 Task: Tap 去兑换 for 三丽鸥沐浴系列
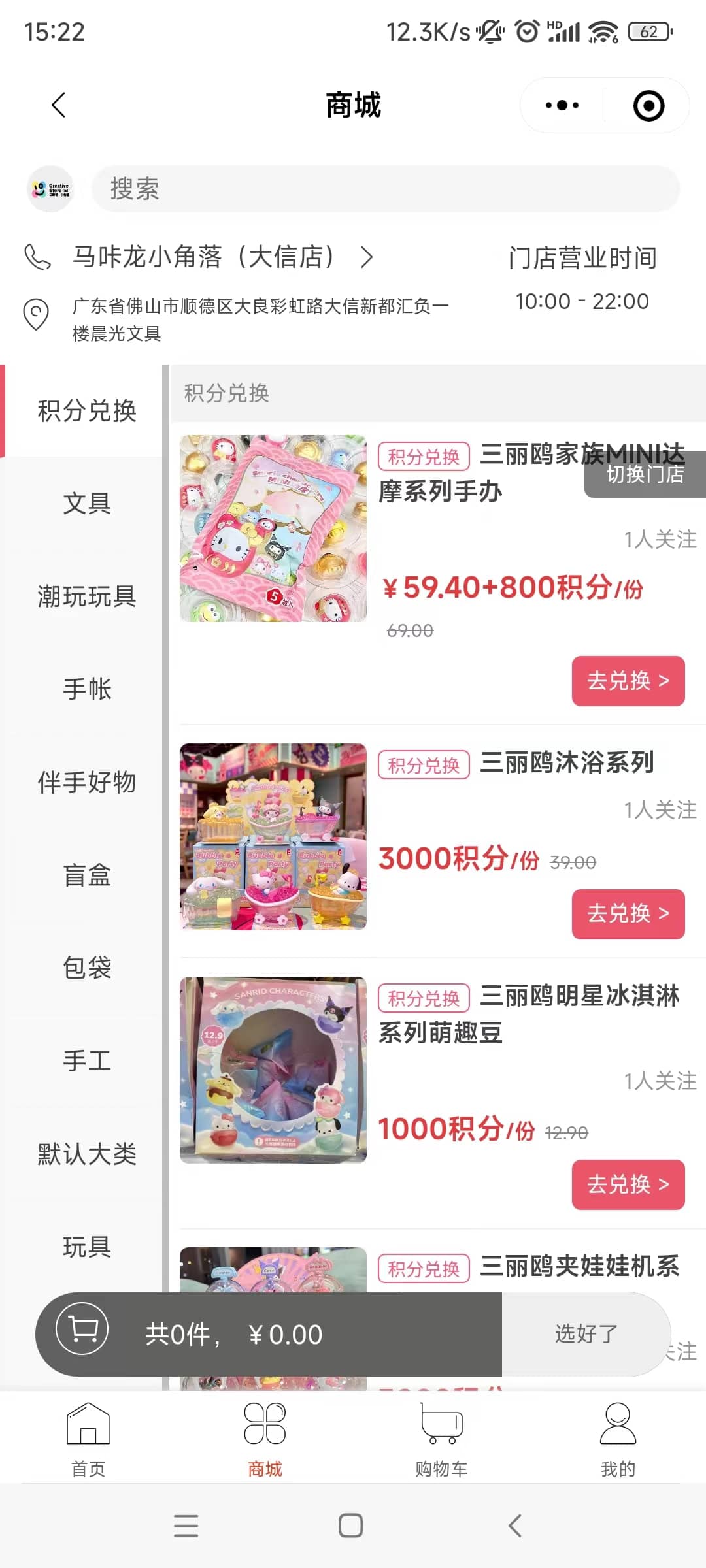pos(628,913)
